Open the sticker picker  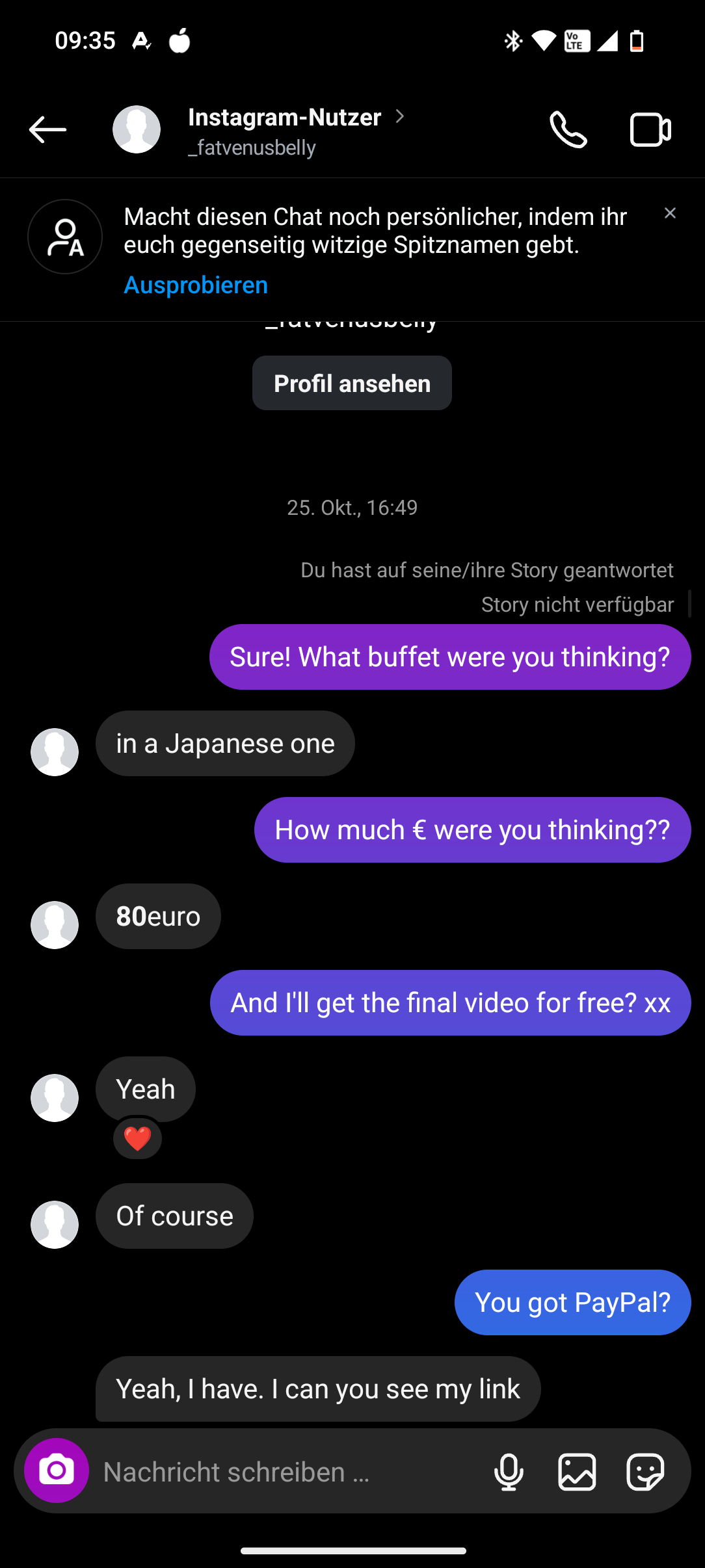(x=645, y=1472)
